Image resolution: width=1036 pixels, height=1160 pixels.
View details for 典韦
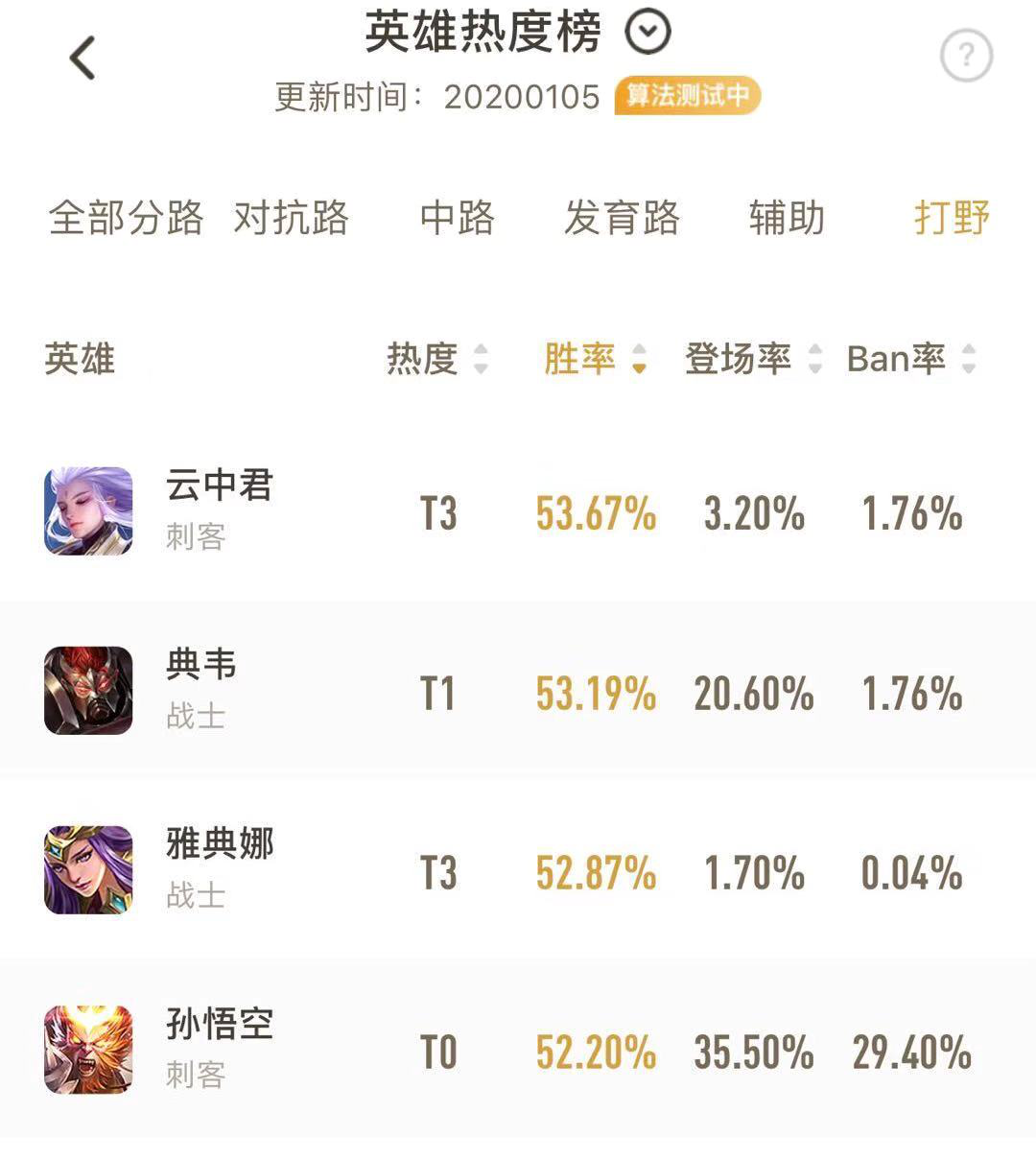pos(200,690)
